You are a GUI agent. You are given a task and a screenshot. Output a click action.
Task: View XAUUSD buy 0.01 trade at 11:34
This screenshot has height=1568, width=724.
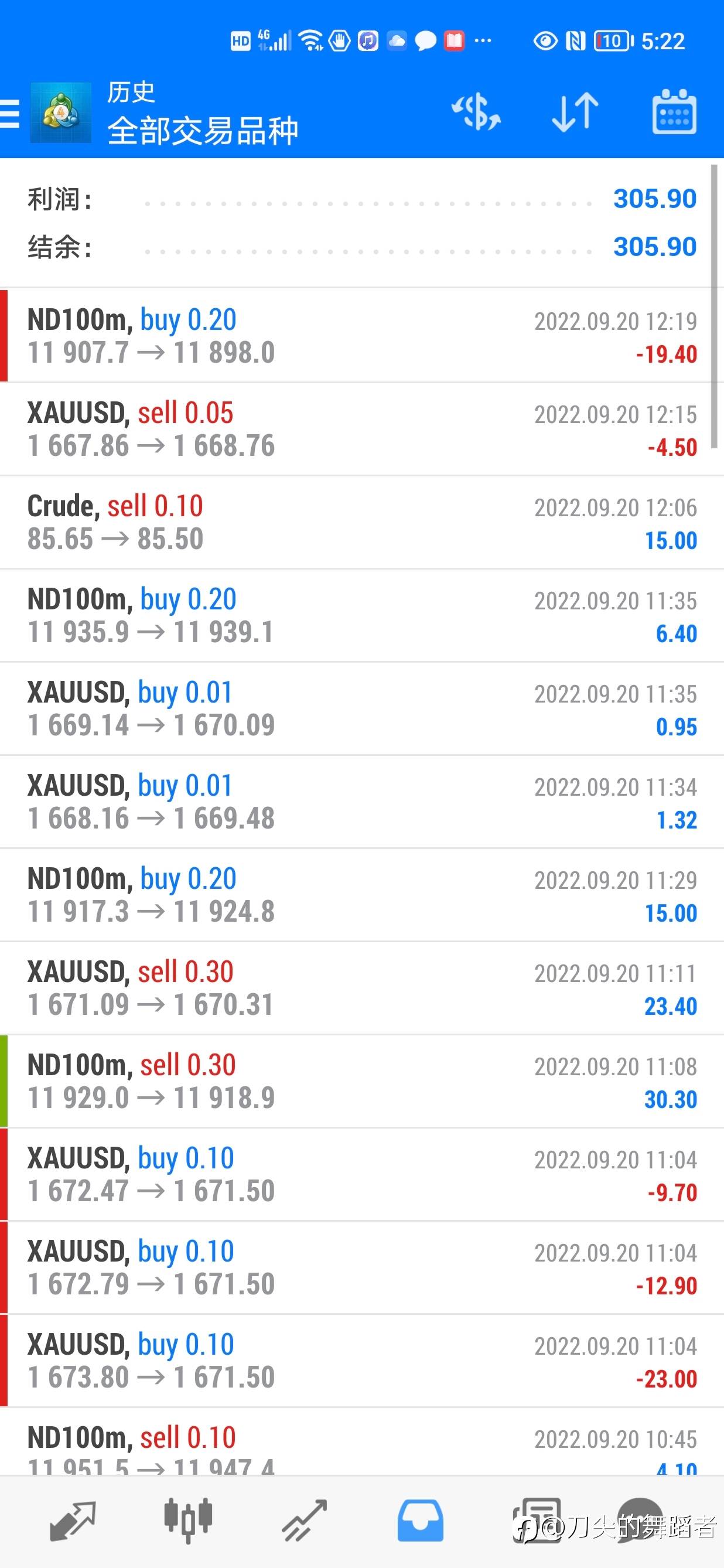point(362,802)
